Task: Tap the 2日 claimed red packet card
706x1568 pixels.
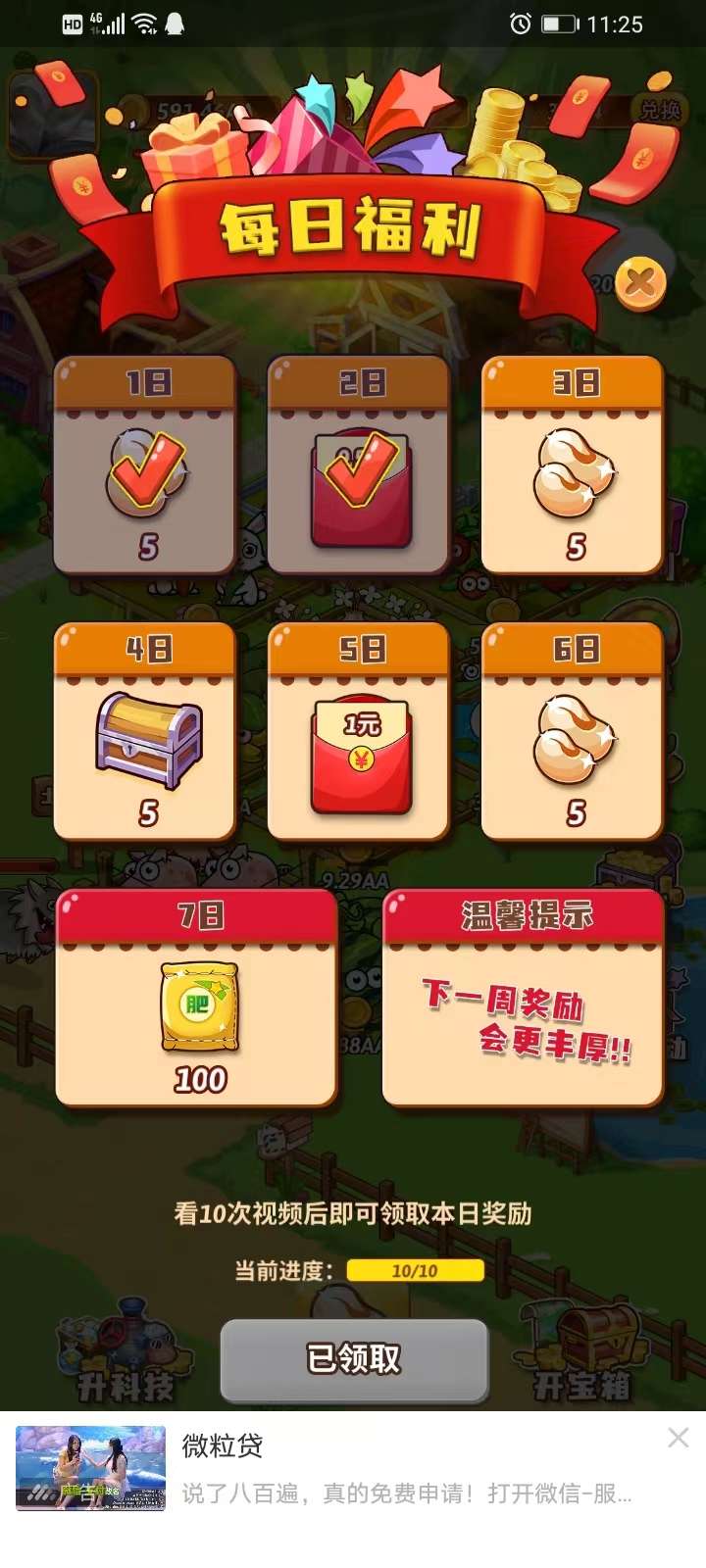Action: pos(360,465)
